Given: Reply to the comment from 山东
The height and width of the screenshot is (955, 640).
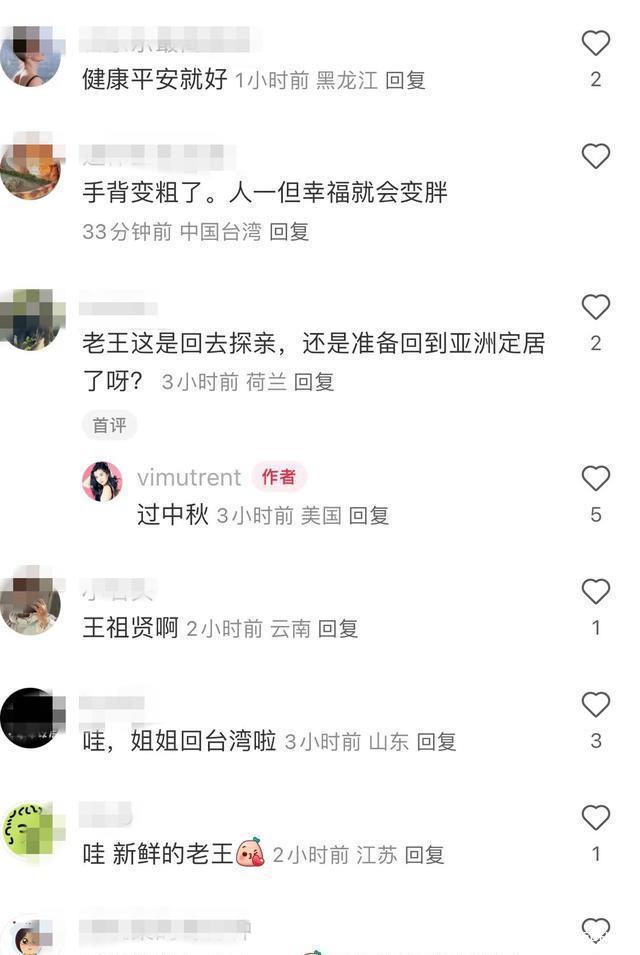Looking at the screenshot, I should [x=436, y=742].
